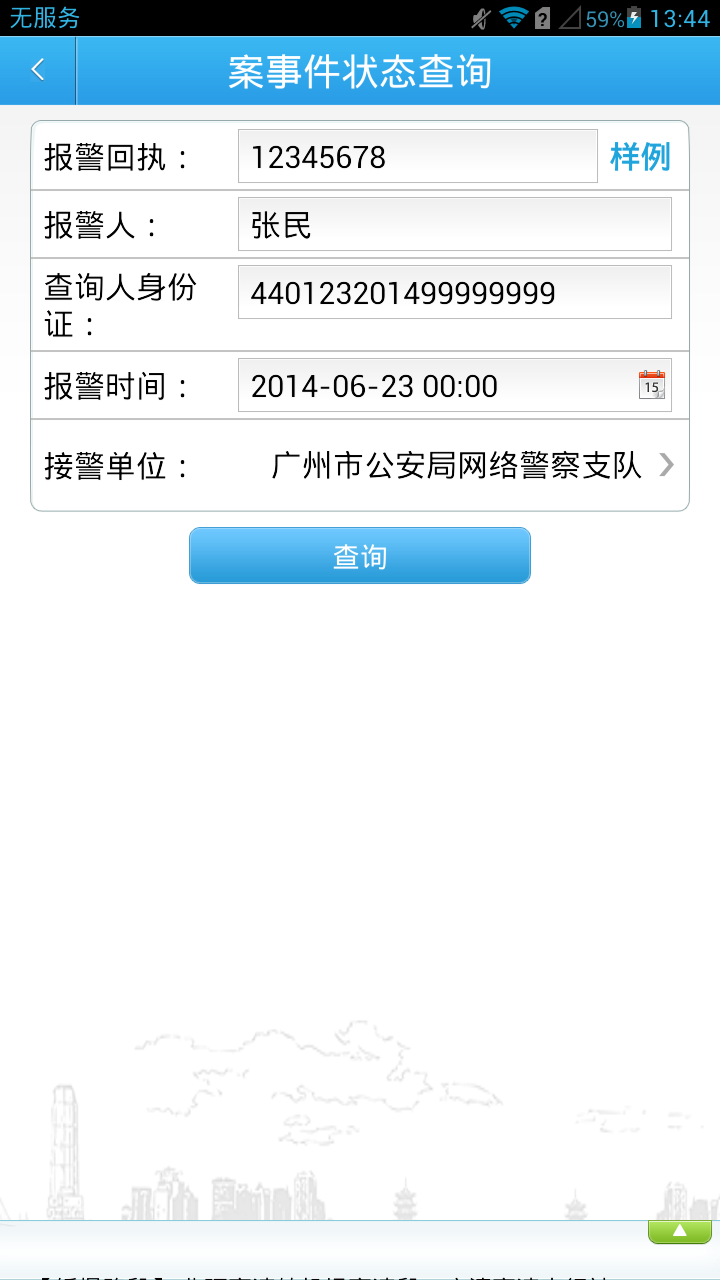Open the 报警时间 date and time picker
Viewport: 720px width, 1280px height.
[x=652, y=385]
